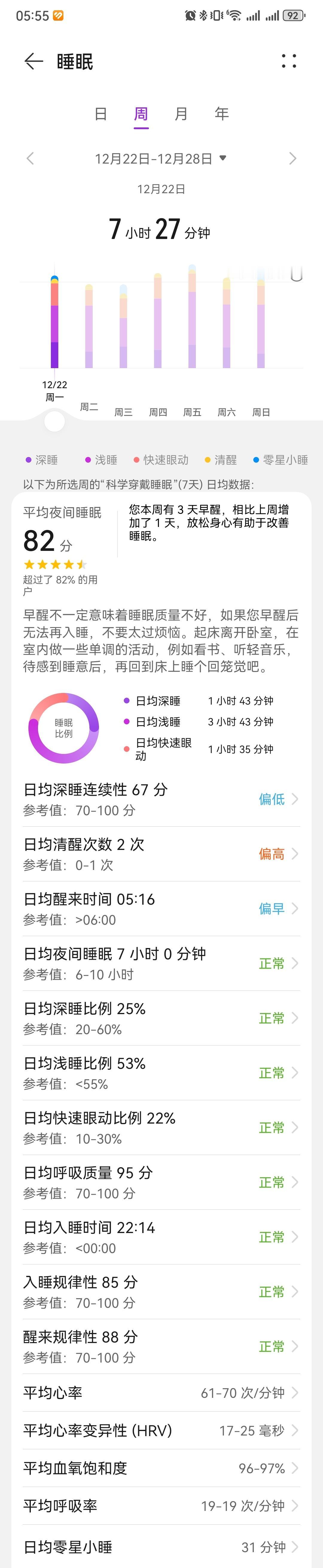
Task: Switch to the 月 tab
Action: (181, 114)
